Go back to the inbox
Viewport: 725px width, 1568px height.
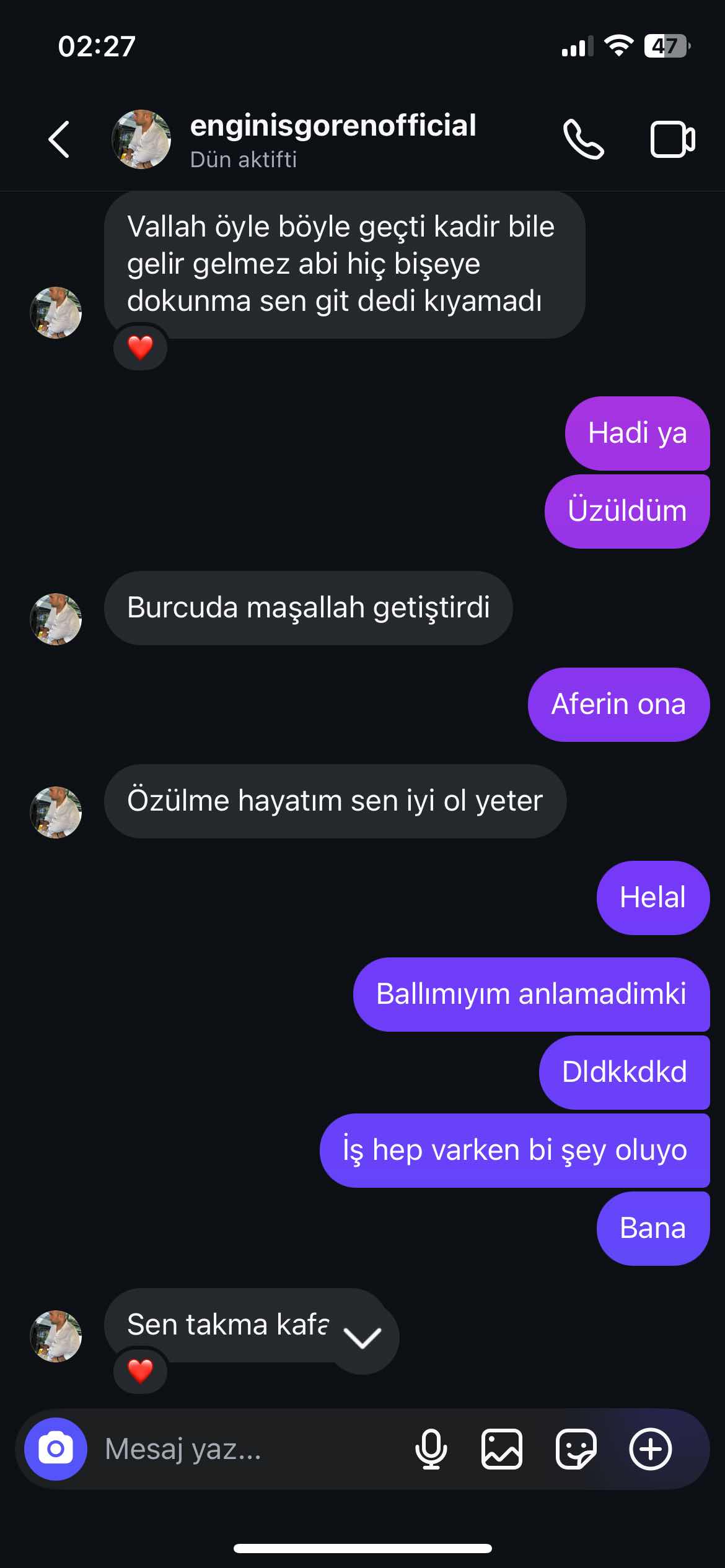pos(59,139)
